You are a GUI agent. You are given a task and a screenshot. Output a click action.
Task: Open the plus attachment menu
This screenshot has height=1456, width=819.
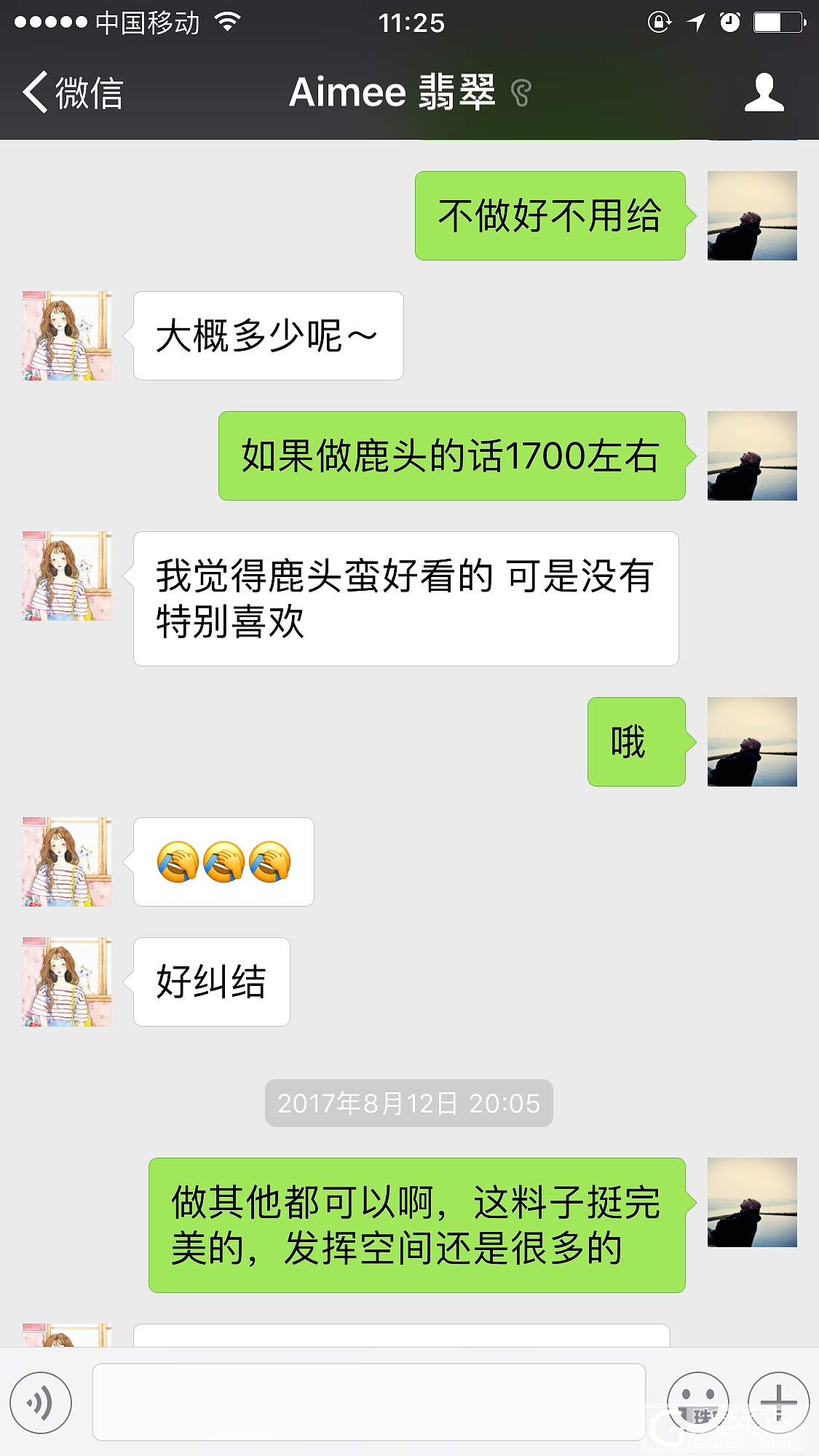(x=778, y=1402)
